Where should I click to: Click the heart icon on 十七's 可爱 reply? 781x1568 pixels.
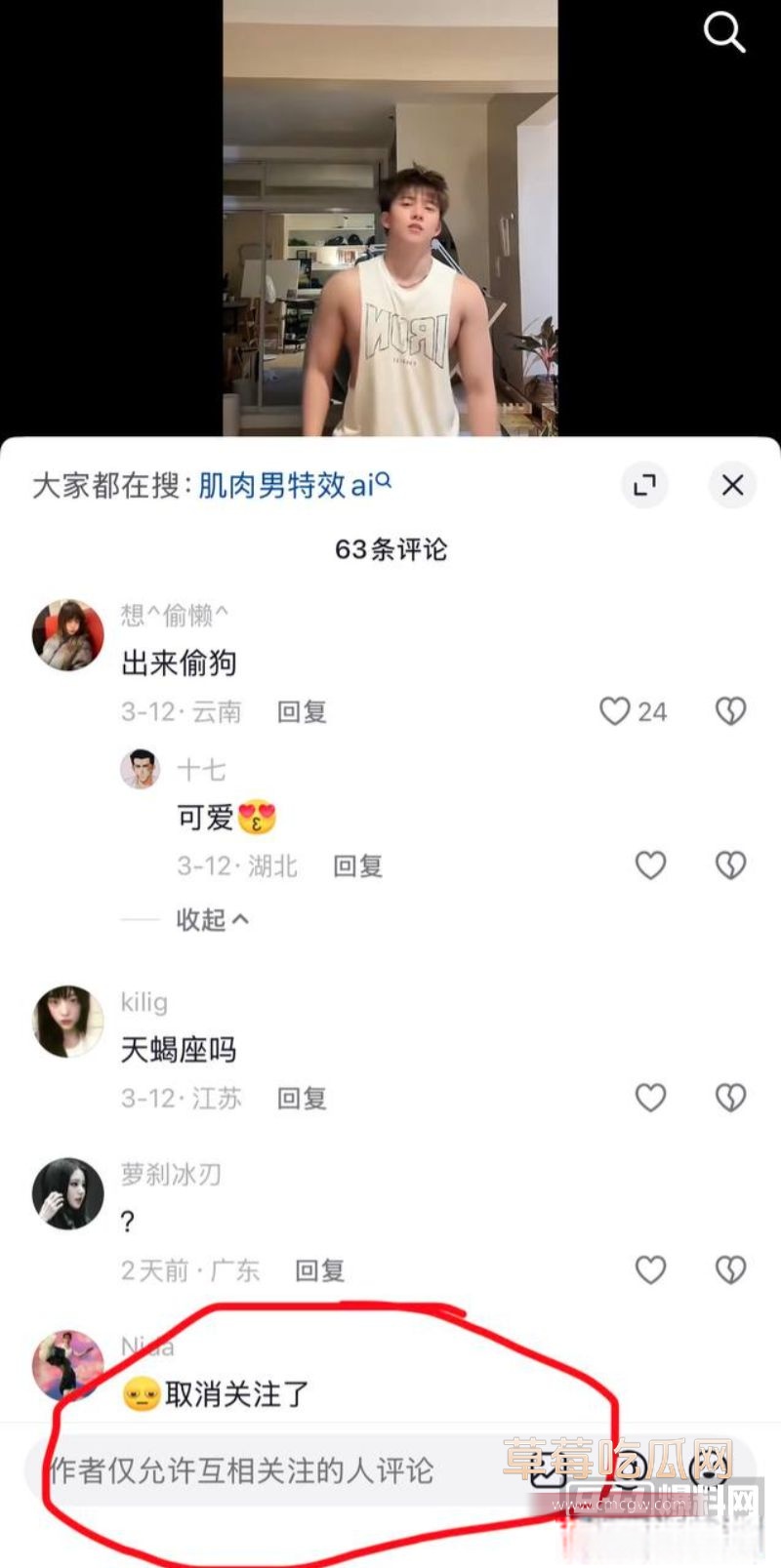pos(650,865)
